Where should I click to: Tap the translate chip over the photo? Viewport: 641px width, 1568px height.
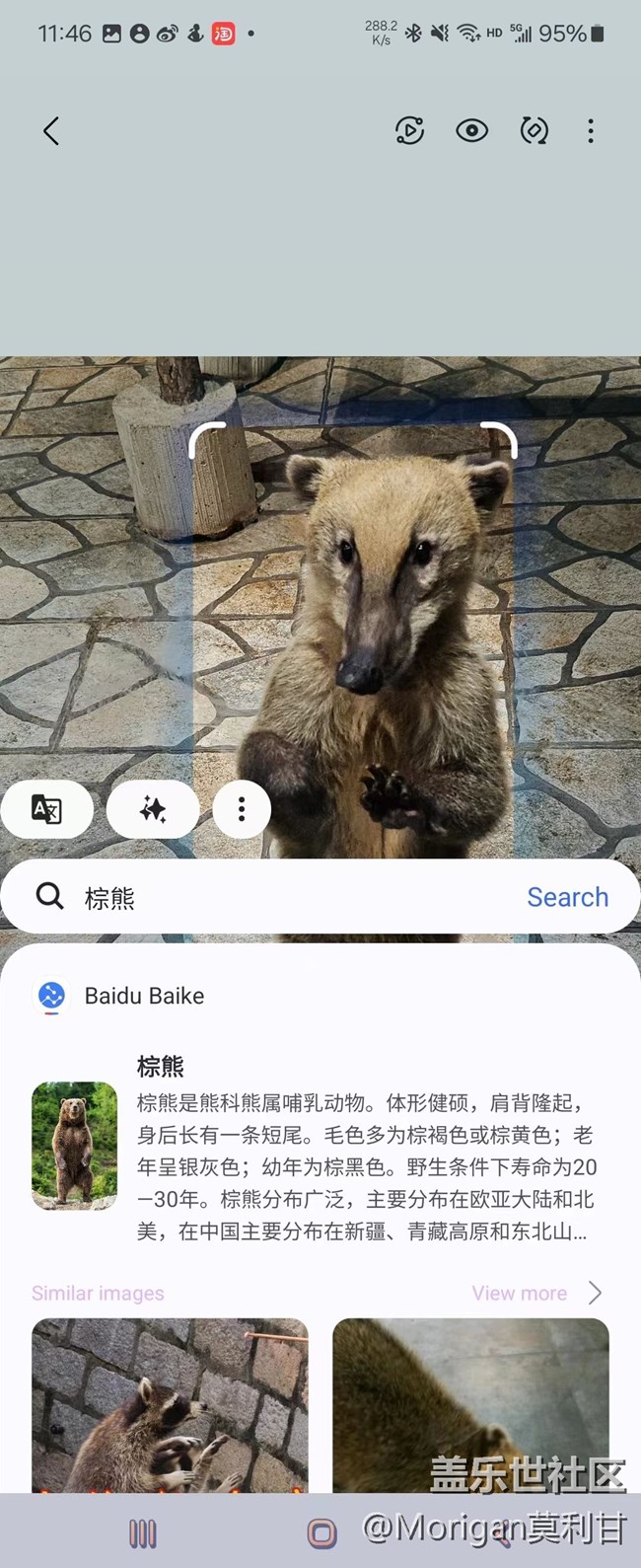47,810
